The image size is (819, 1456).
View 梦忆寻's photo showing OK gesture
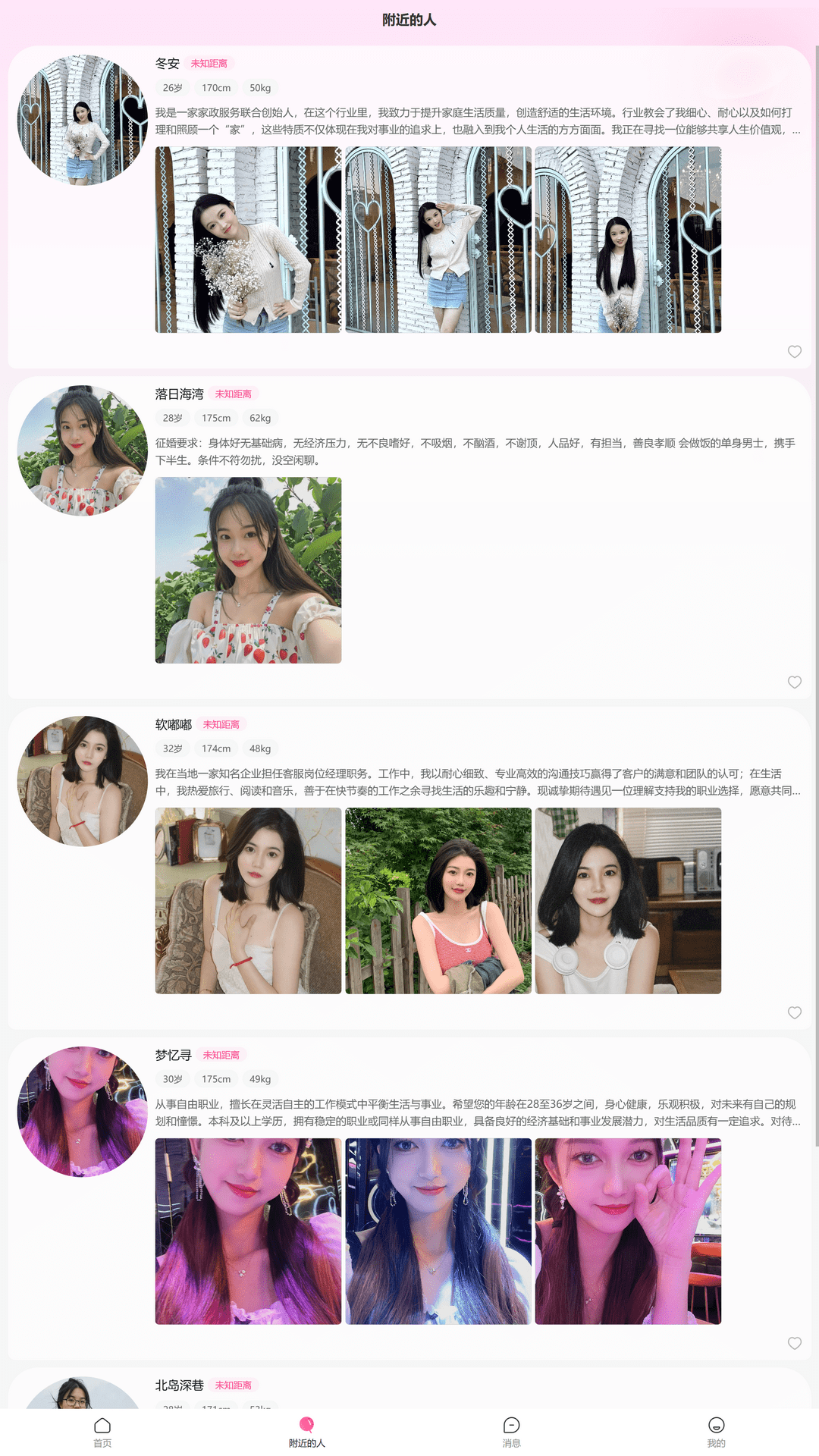coord(628,1232)
